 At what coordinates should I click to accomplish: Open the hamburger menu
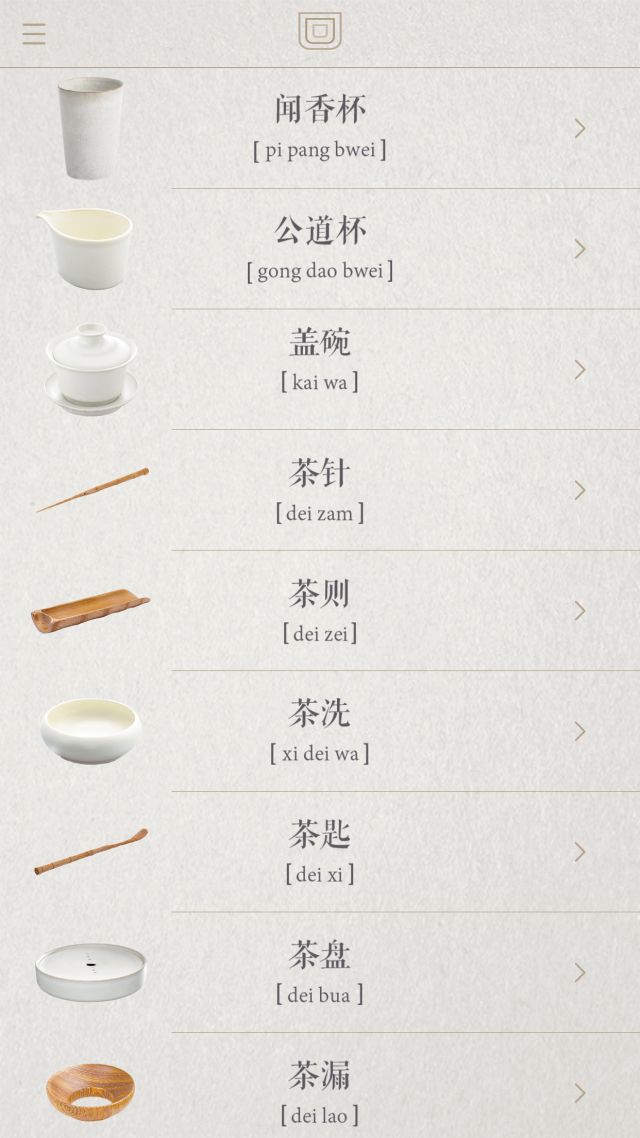(x=34, y=34)
